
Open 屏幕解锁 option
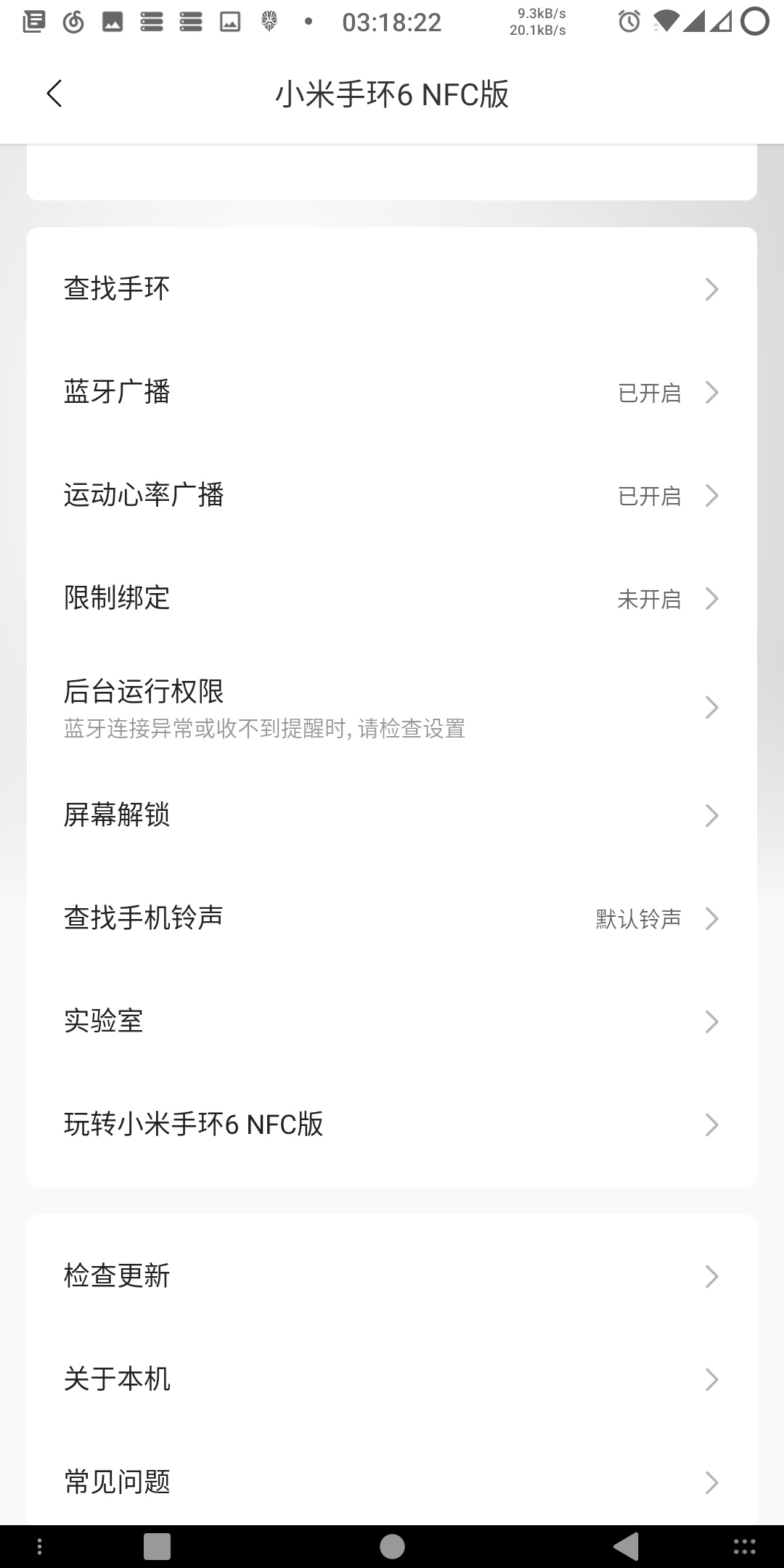[392, 815]
